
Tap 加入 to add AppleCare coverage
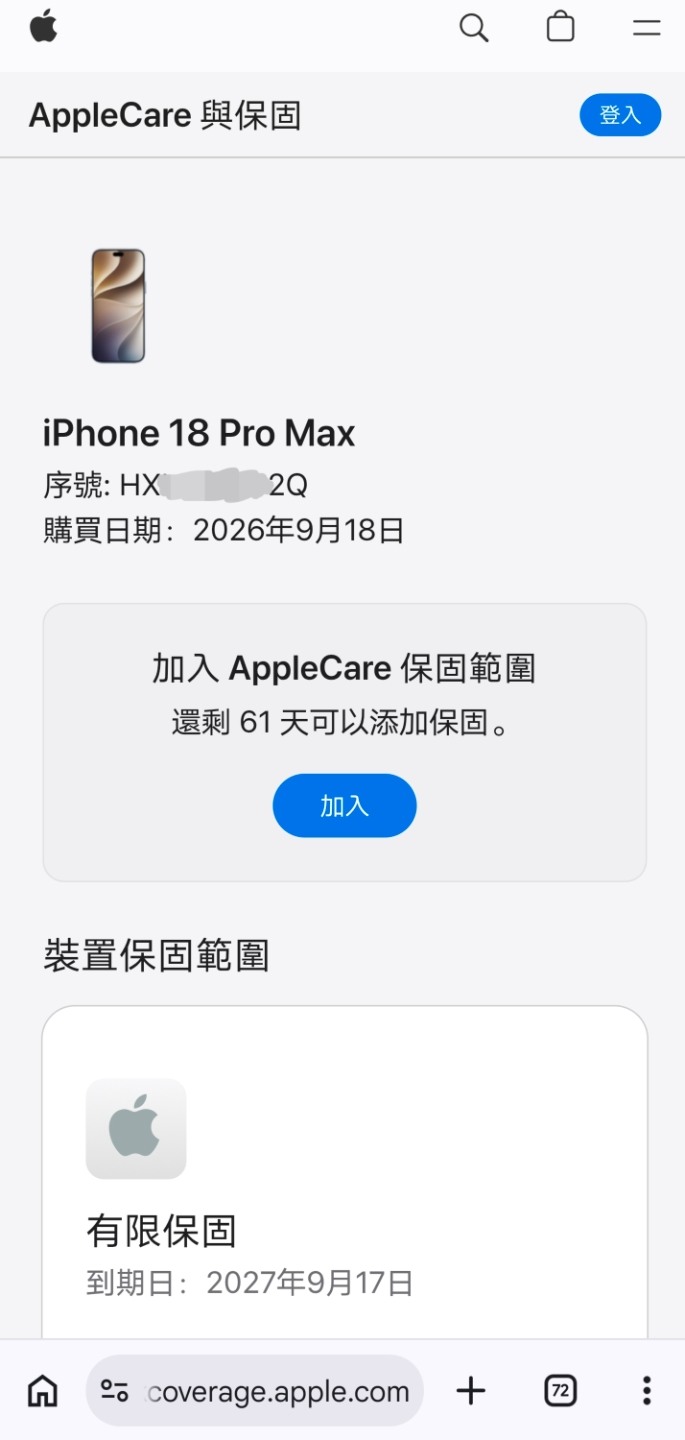pos(344,806)
